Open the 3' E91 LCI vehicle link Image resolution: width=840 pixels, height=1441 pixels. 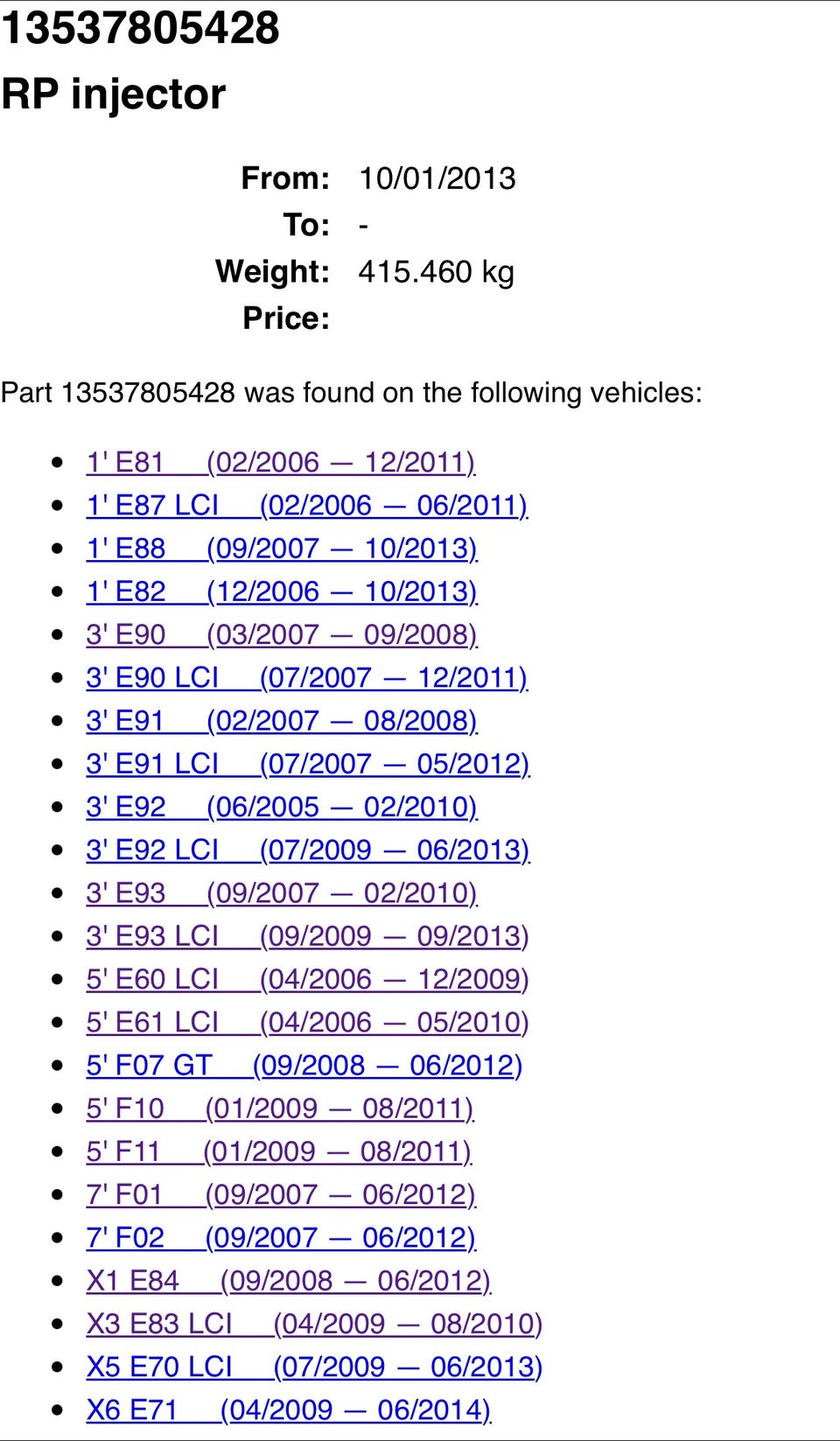pyautogui.click(x=307, y=764)
